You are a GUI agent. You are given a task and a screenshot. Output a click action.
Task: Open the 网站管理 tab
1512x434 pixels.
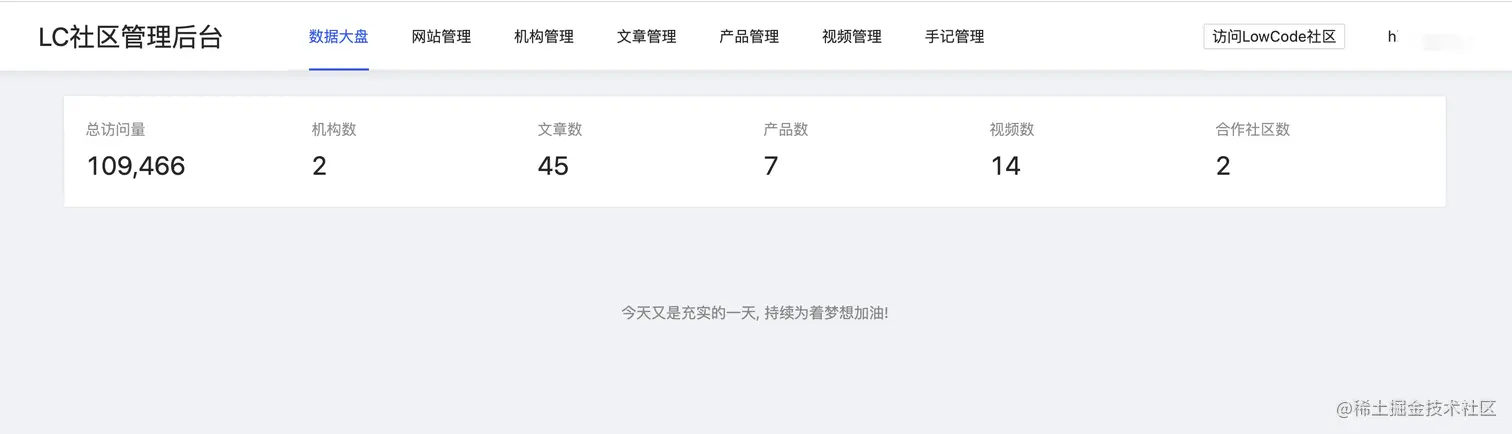[x=441, y=37]
